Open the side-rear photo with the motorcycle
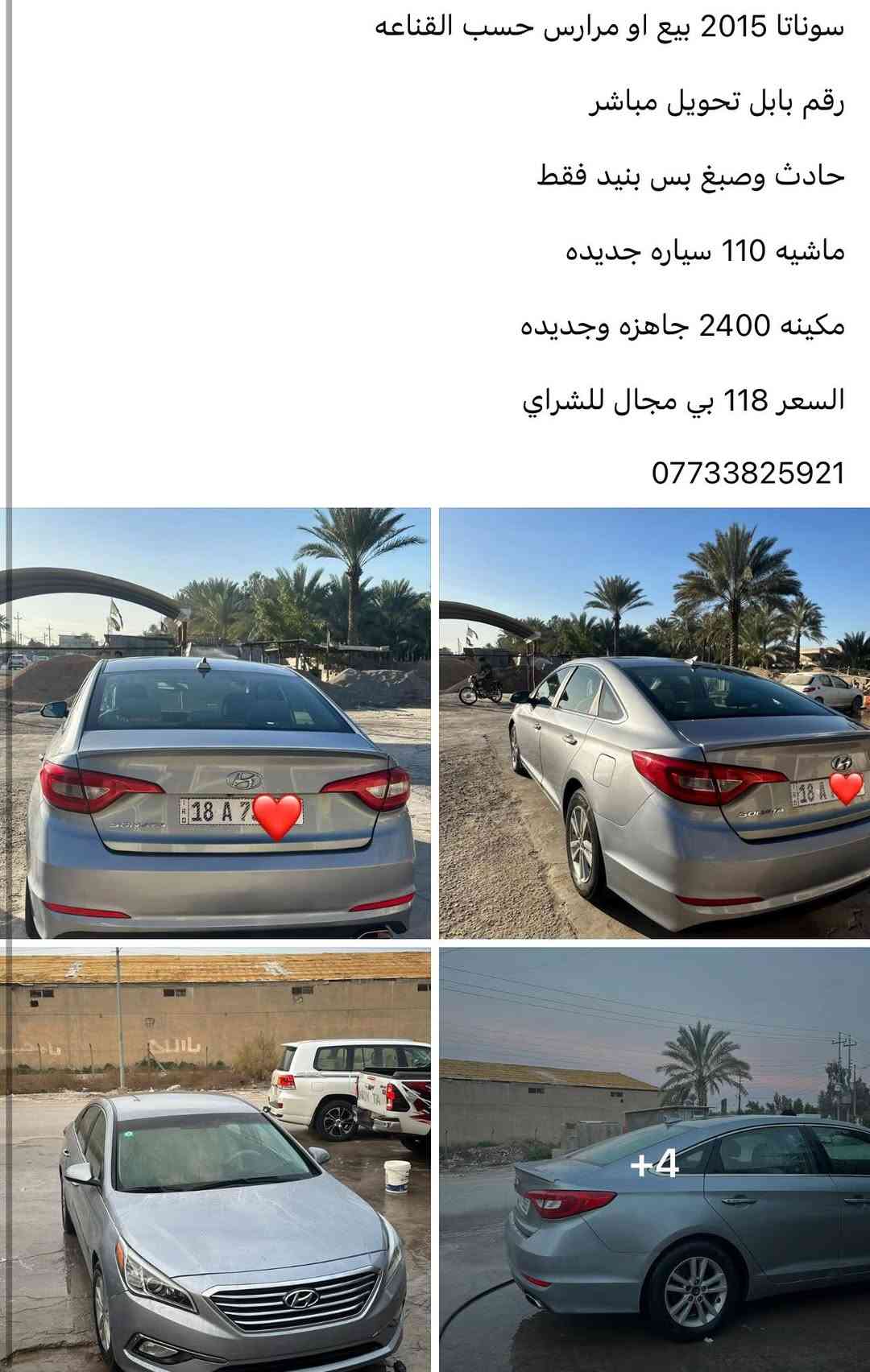870x1372 pixels. click(x=654, y=722)
